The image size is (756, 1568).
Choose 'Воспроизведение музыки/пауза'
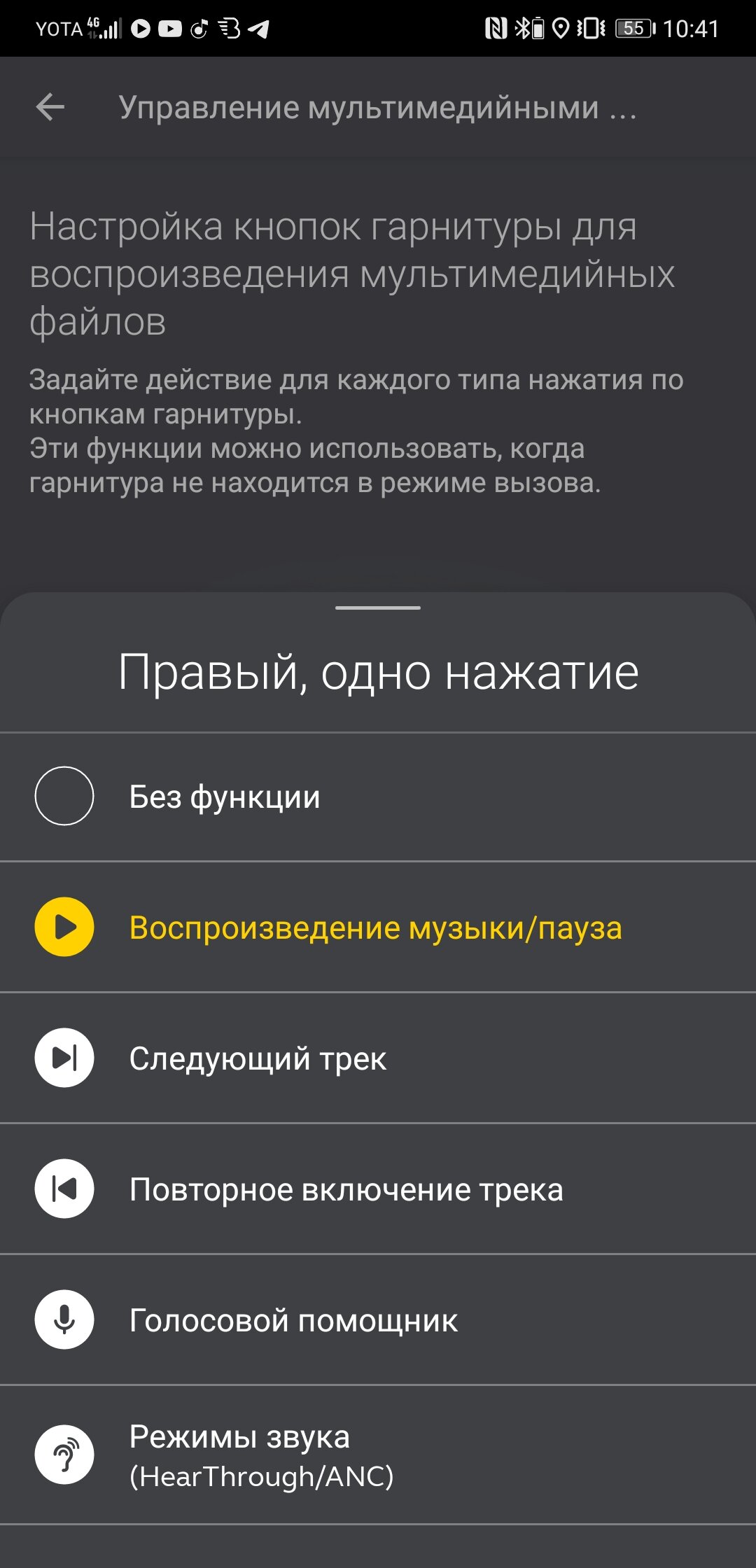(378, 927)
